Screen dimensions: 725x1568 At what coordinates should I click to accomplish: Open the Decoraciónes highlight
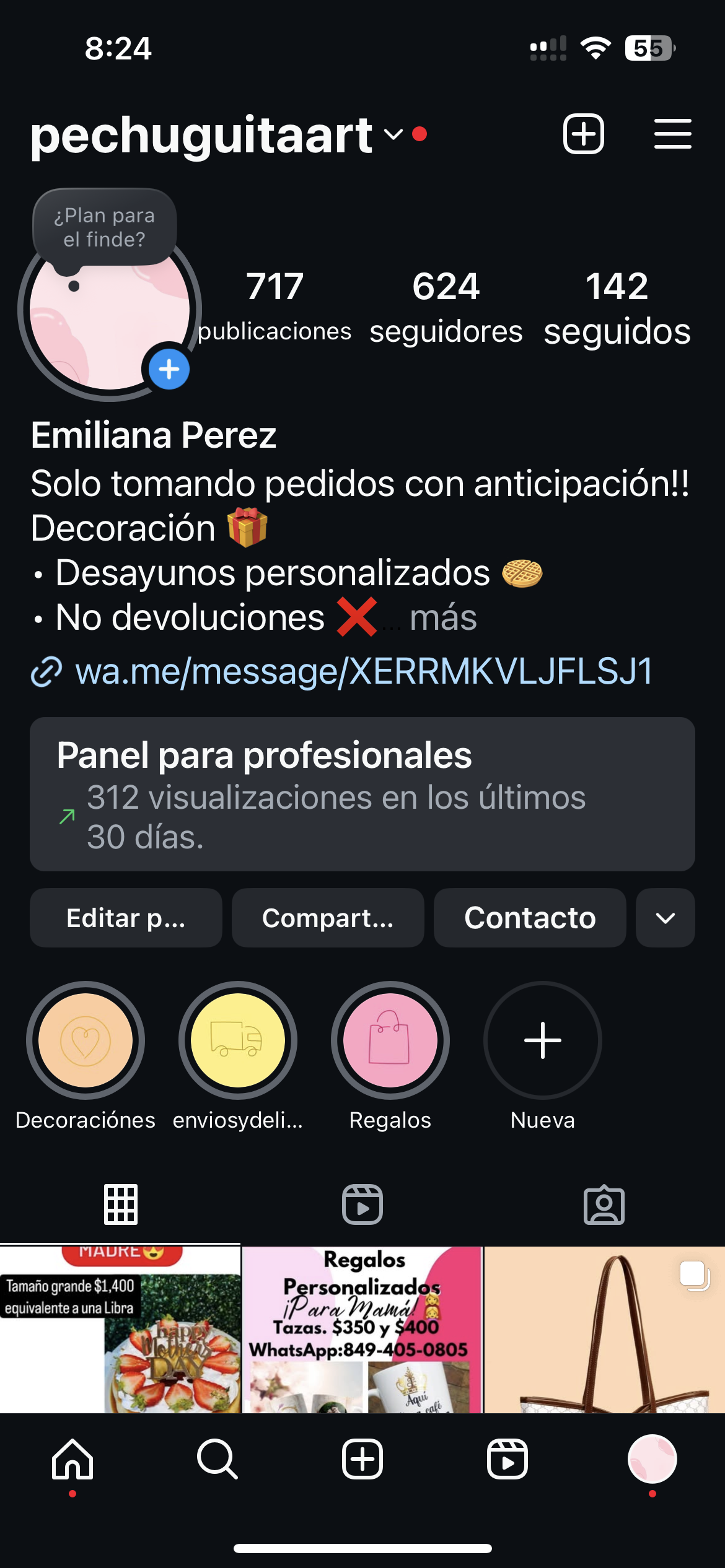tap(86, 1040)
